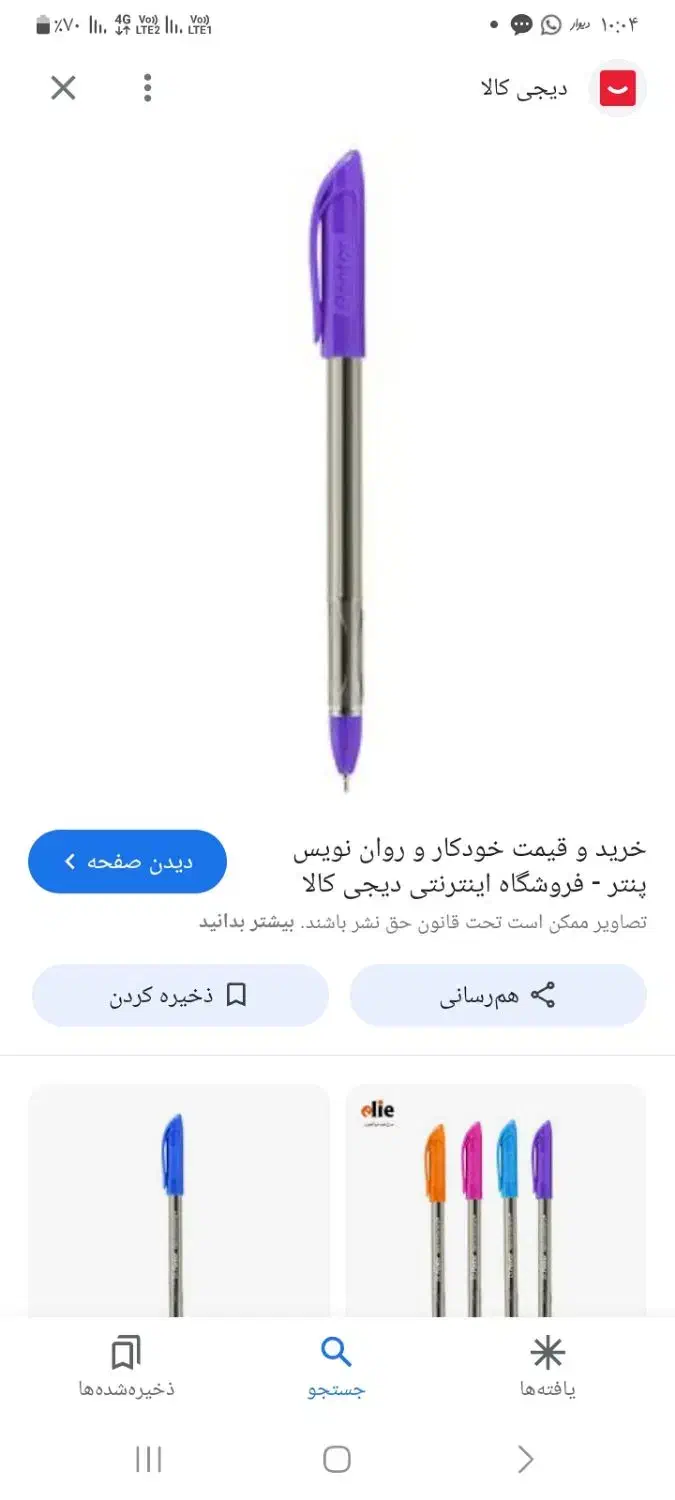Tap the دیدن صفحه button
This screenshot has width=675, height=1500.
(x=128, y=862)
